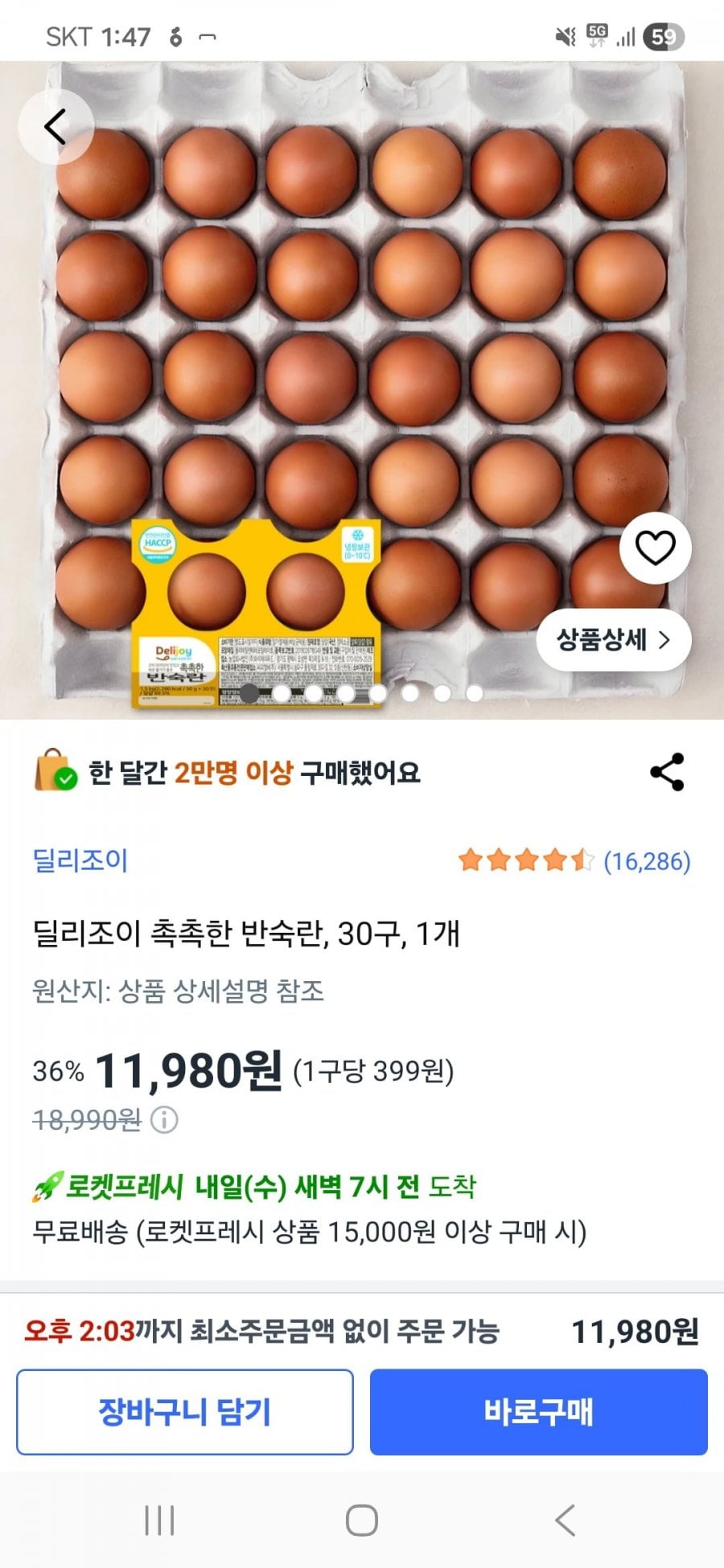The height and width of the screenshot is (1568, 724).
Task: Buy now with 바로구매
Action: pos(538,1412)
